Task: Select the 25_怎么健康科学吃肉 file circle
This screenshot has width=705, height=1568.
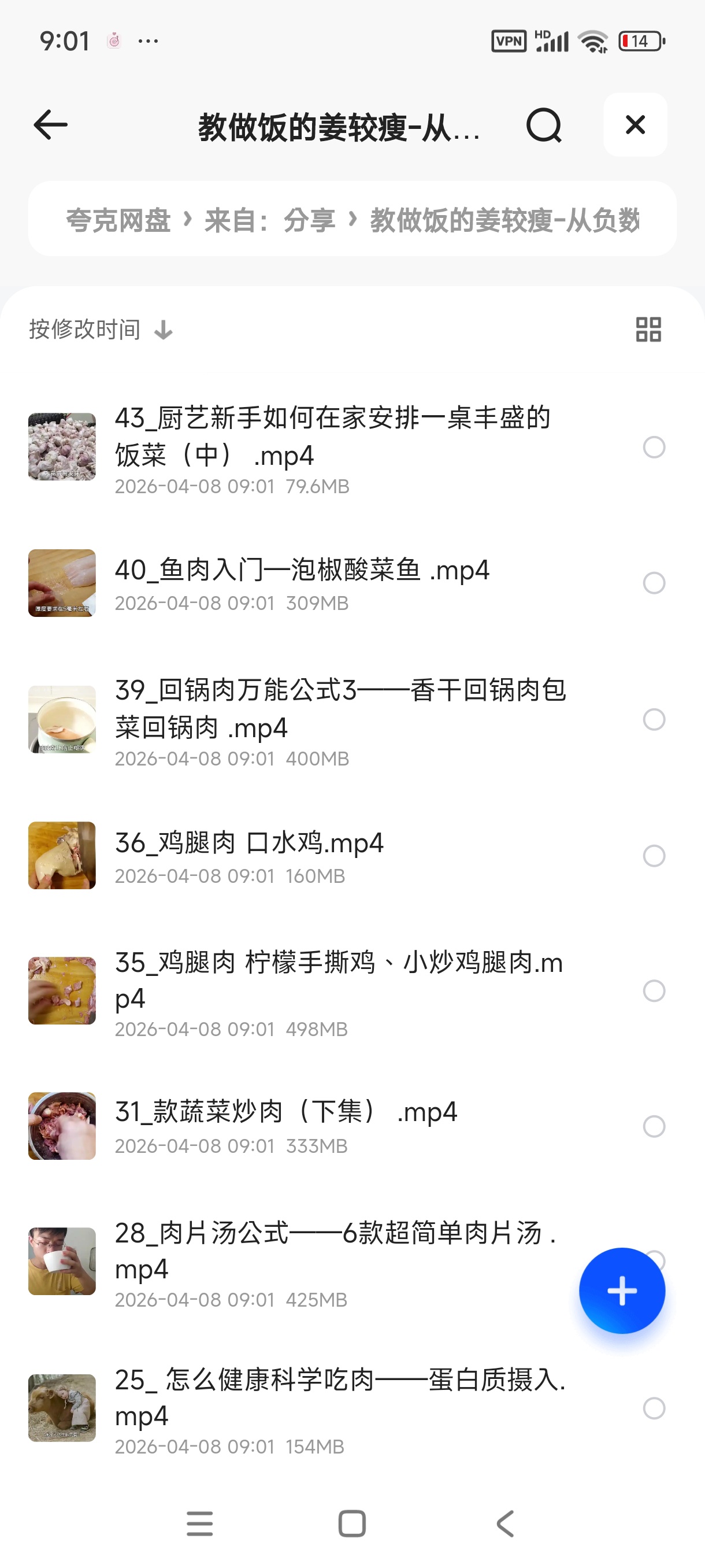Action: click(654, 1408)
